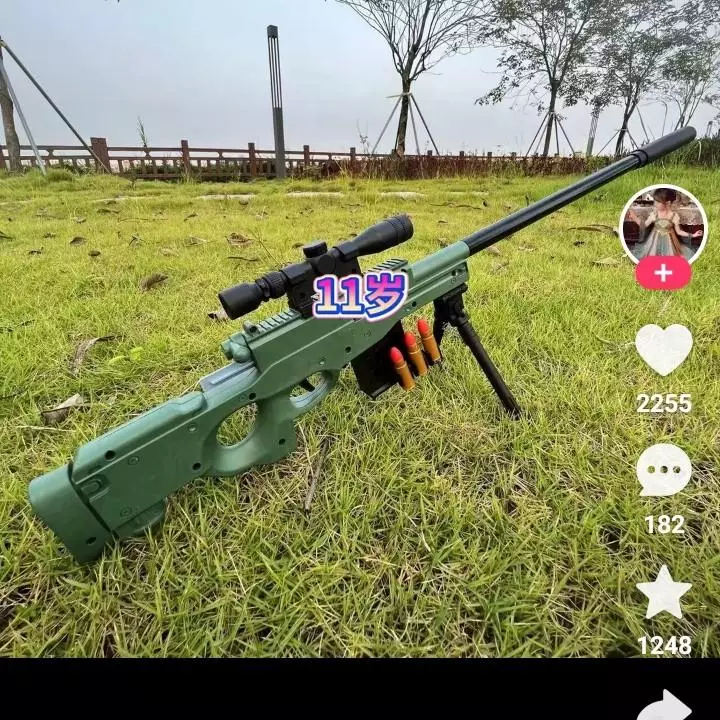The width and height of the screenshot is (720, 720).
Task: Add this video to favorites with the star
Action: click(x=663, y=593)
